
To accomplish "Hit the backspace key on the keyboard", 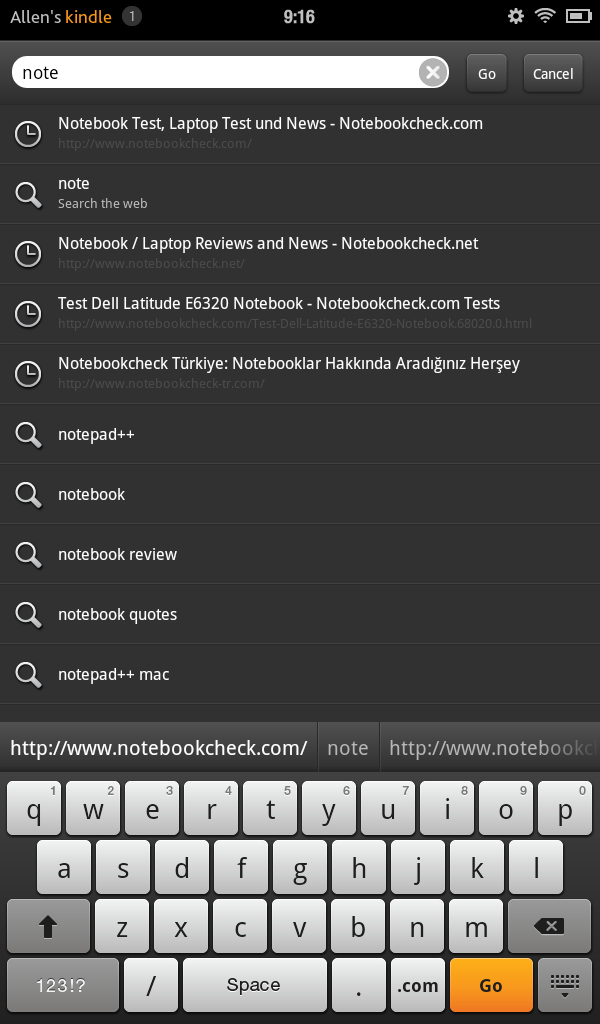I will click(549, 926).
